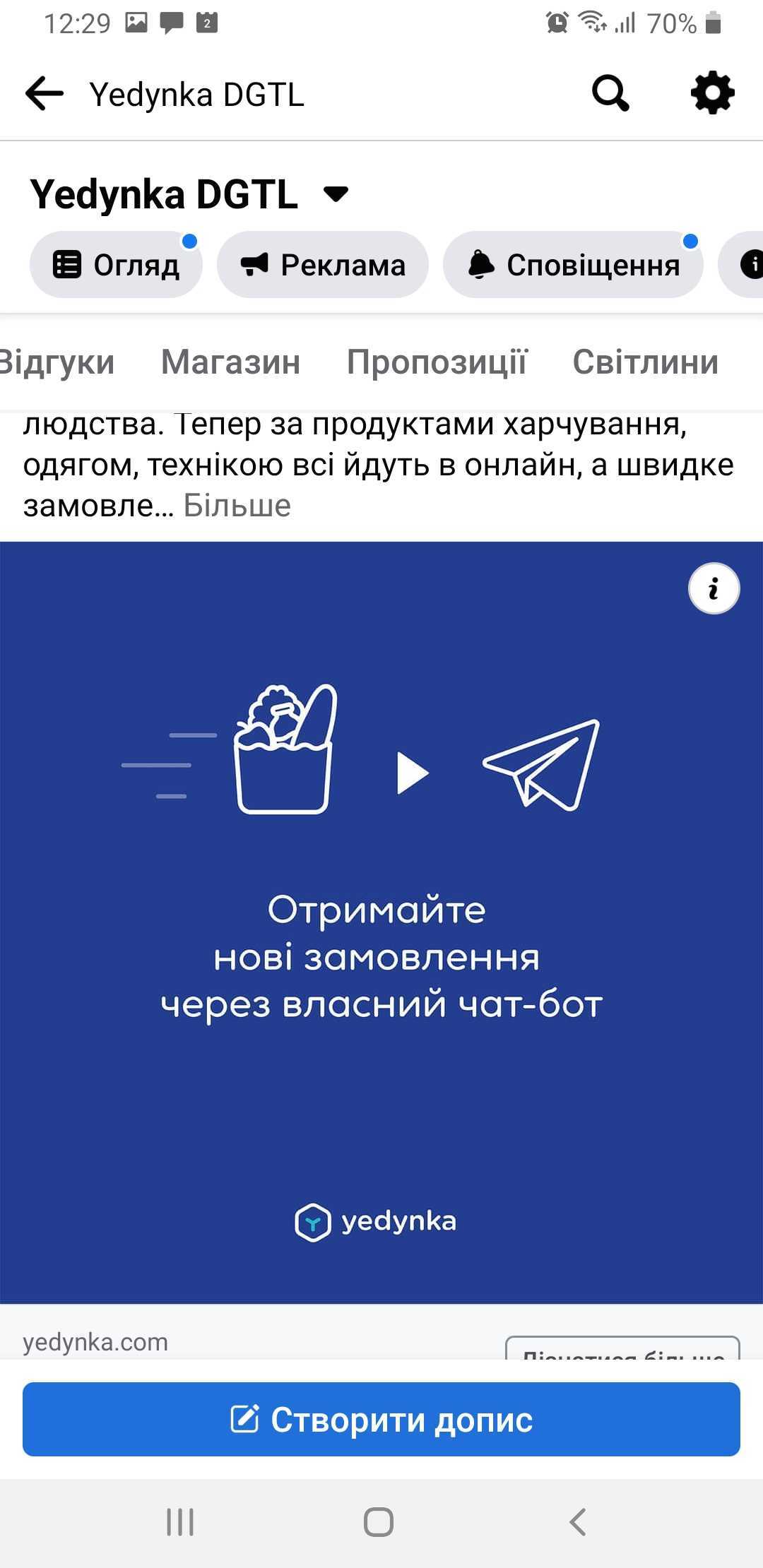Viewport: 763px width, 1568px height.
Task: Switch to the Світлини tab
Action: (645, 362)
